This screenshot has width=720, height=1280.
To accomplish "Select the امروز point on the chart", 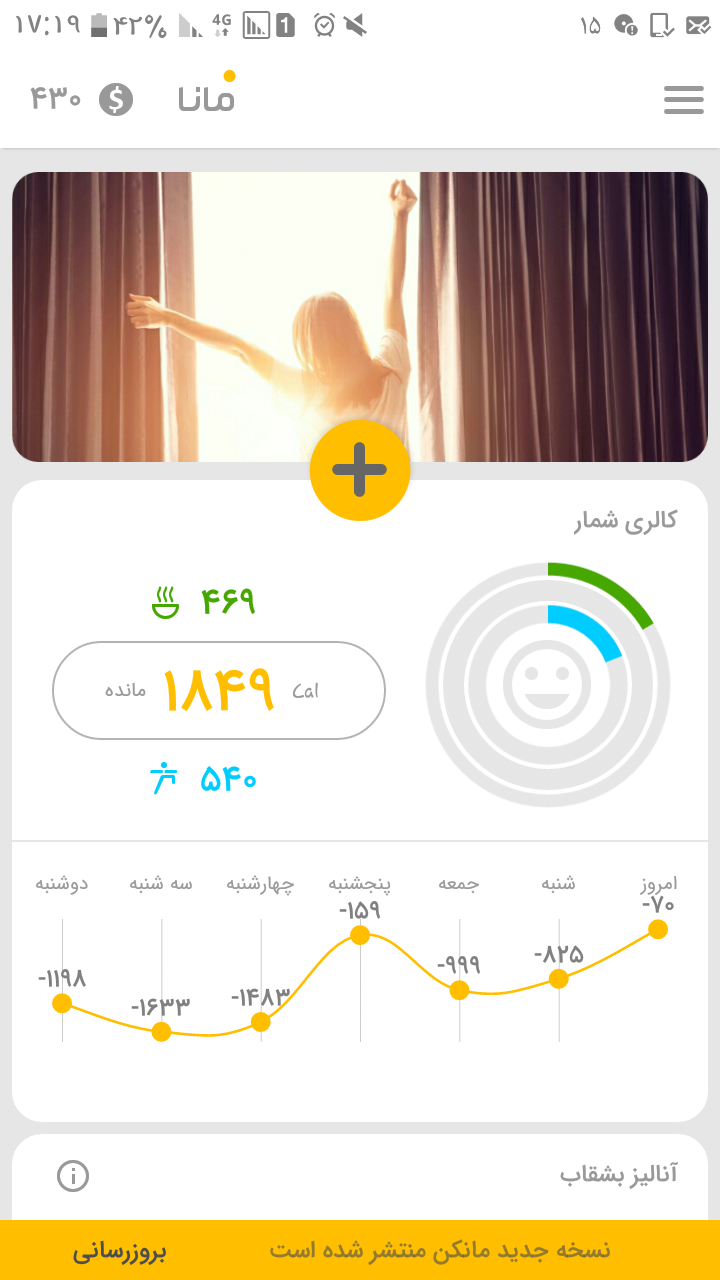I will [657, 929].
